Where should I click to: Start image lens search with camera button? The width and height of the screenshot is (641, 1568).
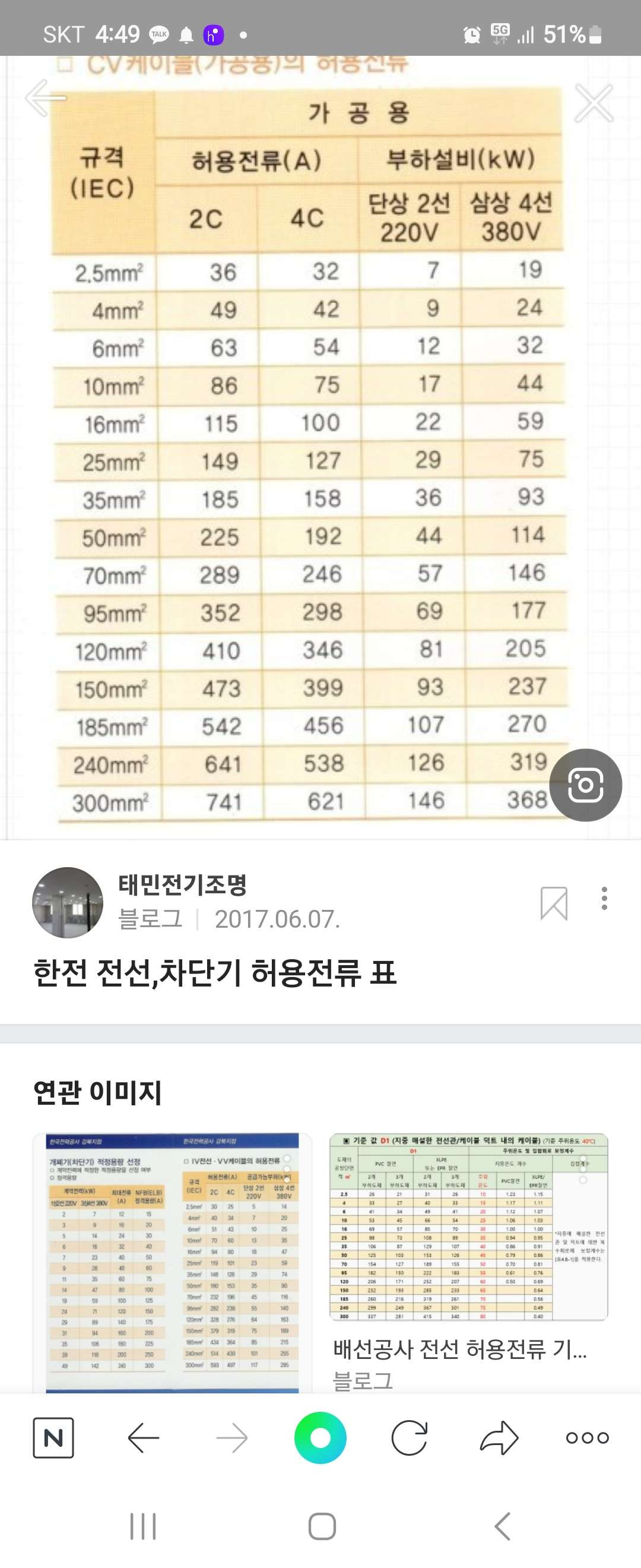coord(585,785)
